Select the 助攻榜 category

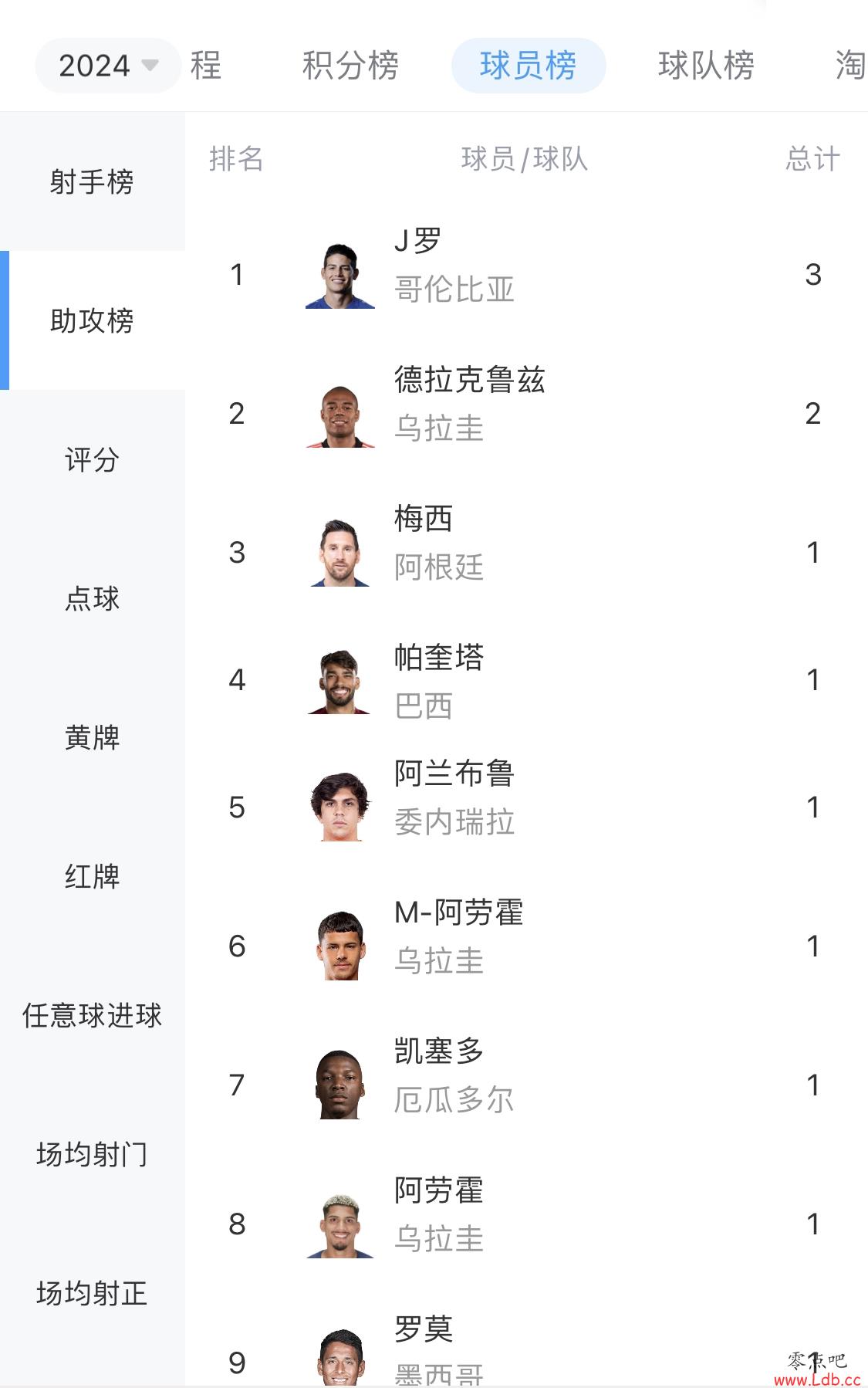[x=92, y=321]
